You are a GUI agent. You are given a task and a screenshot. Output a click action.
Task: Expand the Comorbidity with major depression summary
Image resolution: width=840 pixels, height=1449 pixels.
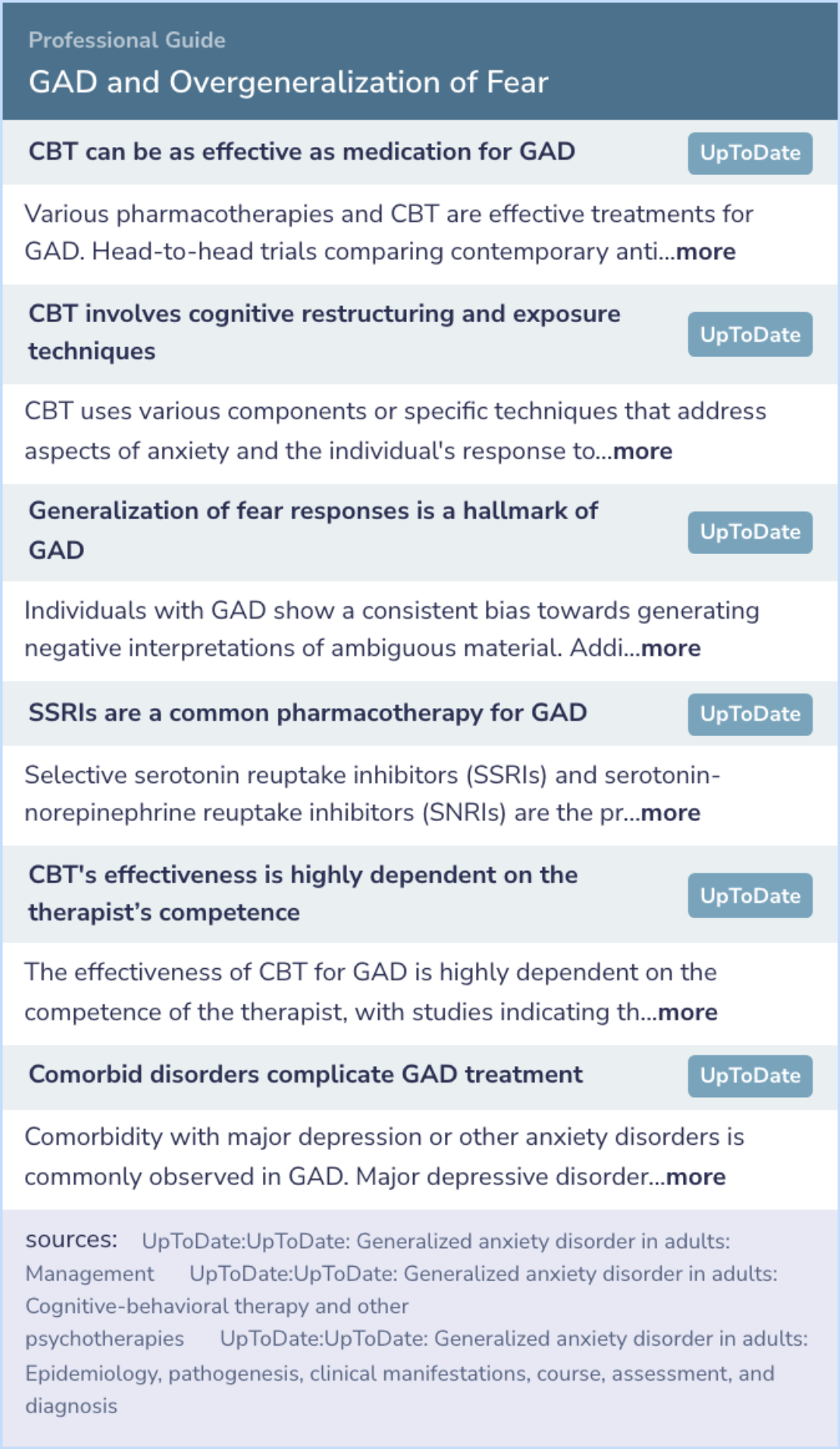695,1177
